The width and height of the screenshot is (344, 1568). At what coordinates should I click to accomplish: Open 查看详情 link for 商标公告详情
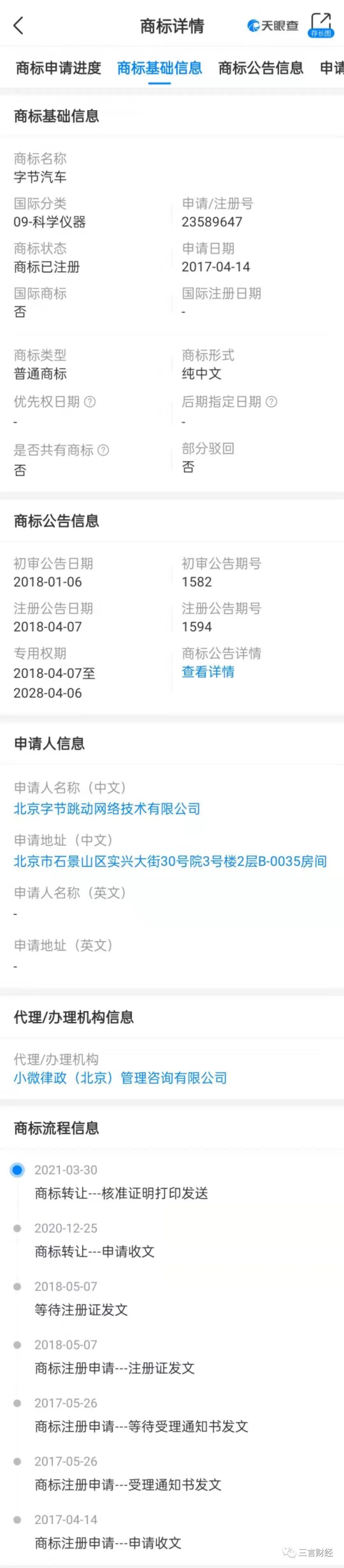(x=208, y=671)
